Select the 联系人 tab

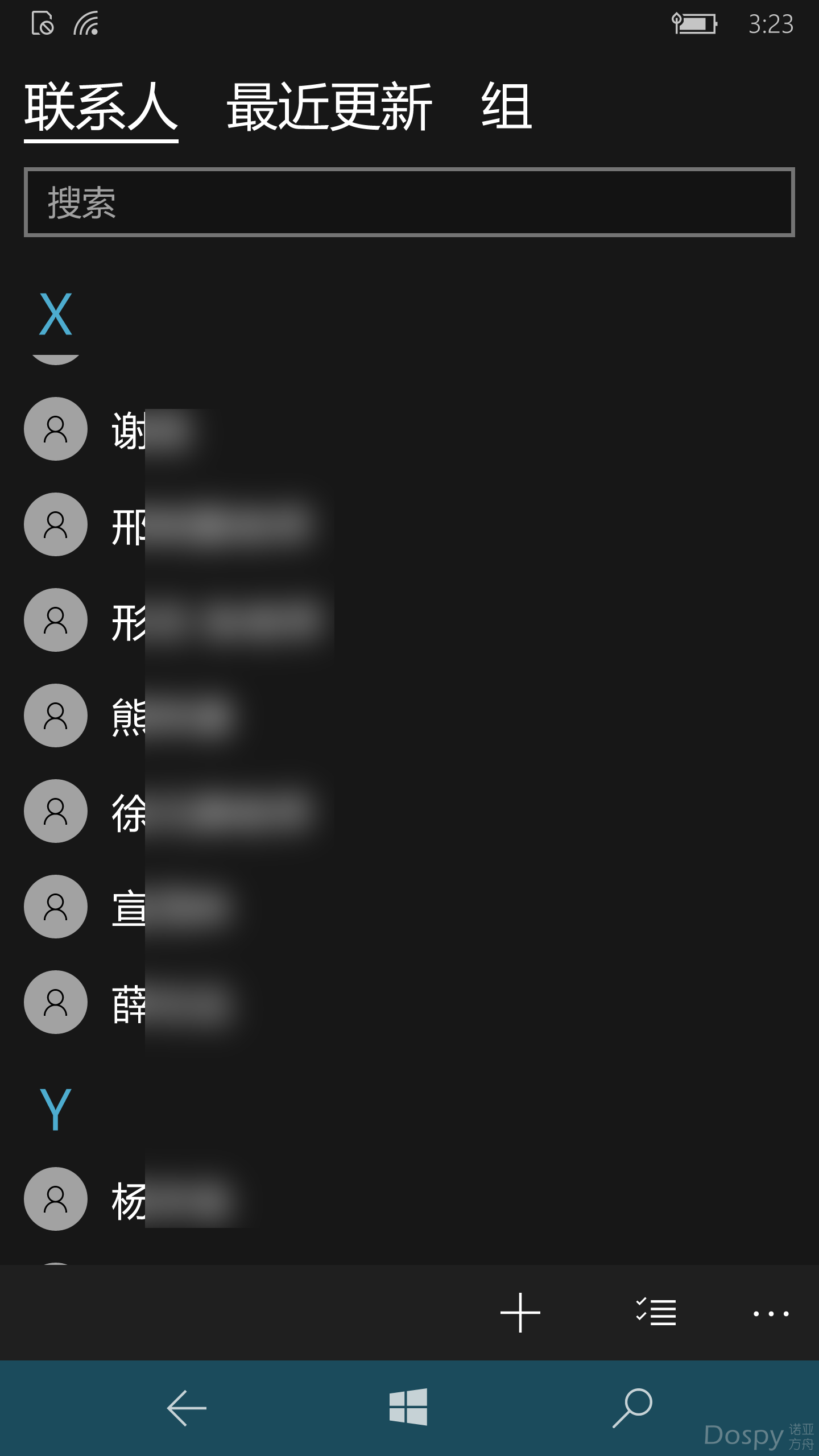tap(101, 107)
